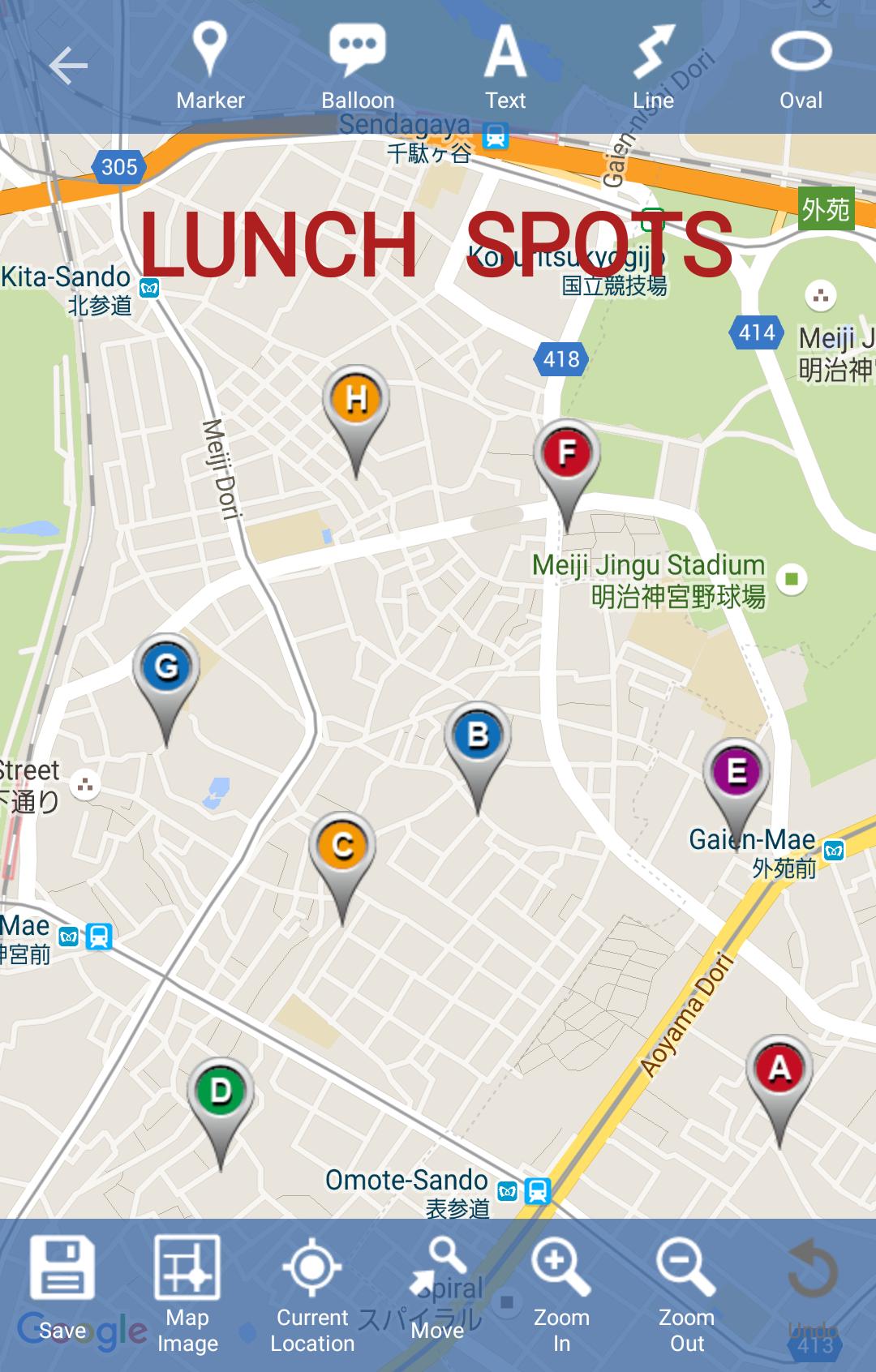Select red marker A near Aoyama Dori
Viewport: 876px width, 1372px height.
pos(779,1070)
